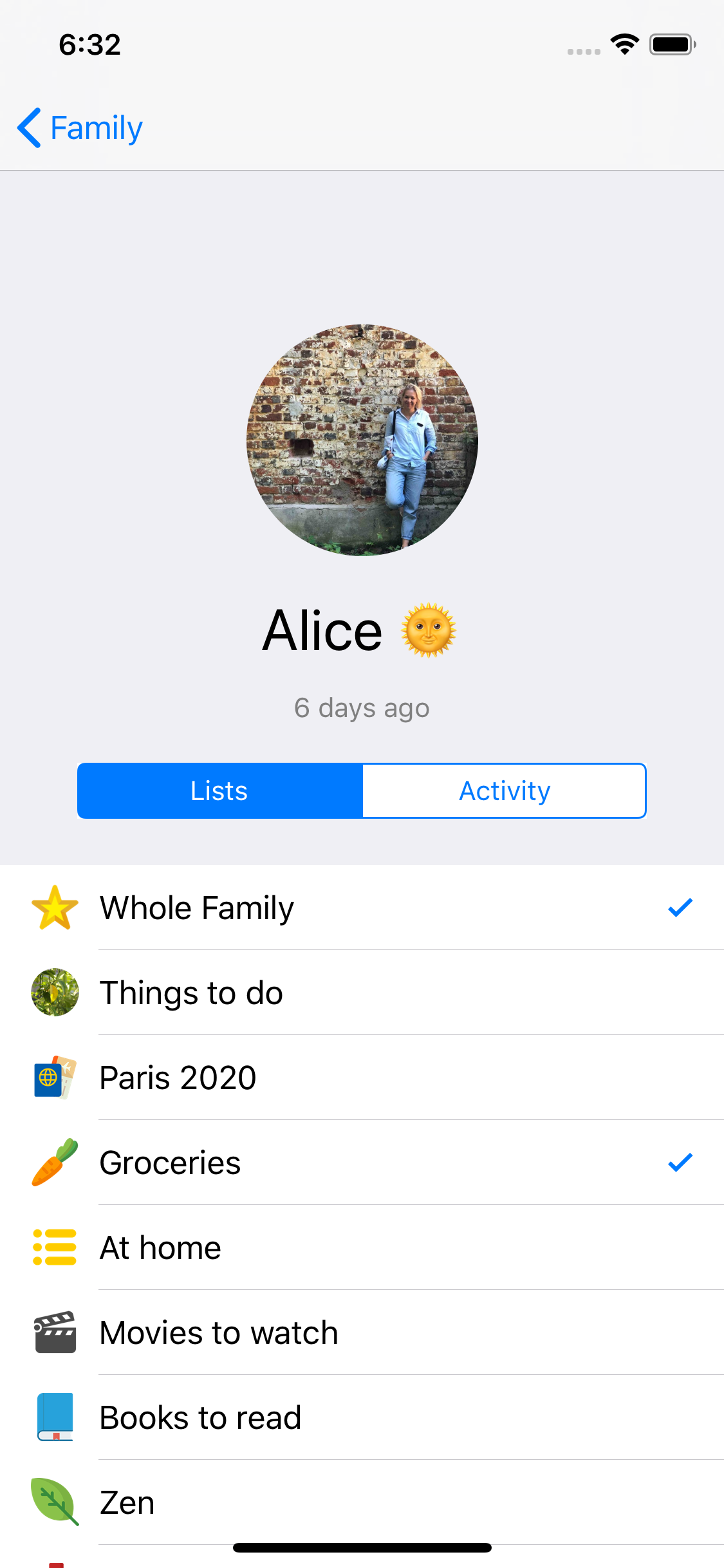Switch to the Activity tab
The image size is (724, 1568).
[x=504, y=790]
